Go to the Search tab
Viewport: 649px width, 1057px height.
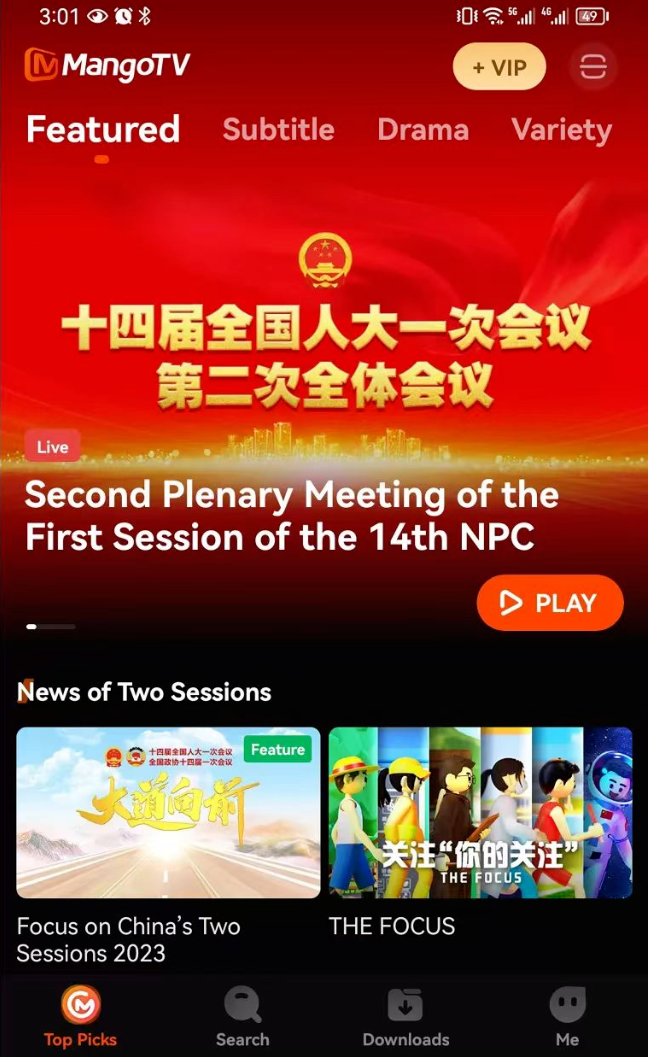point(243,1016)
